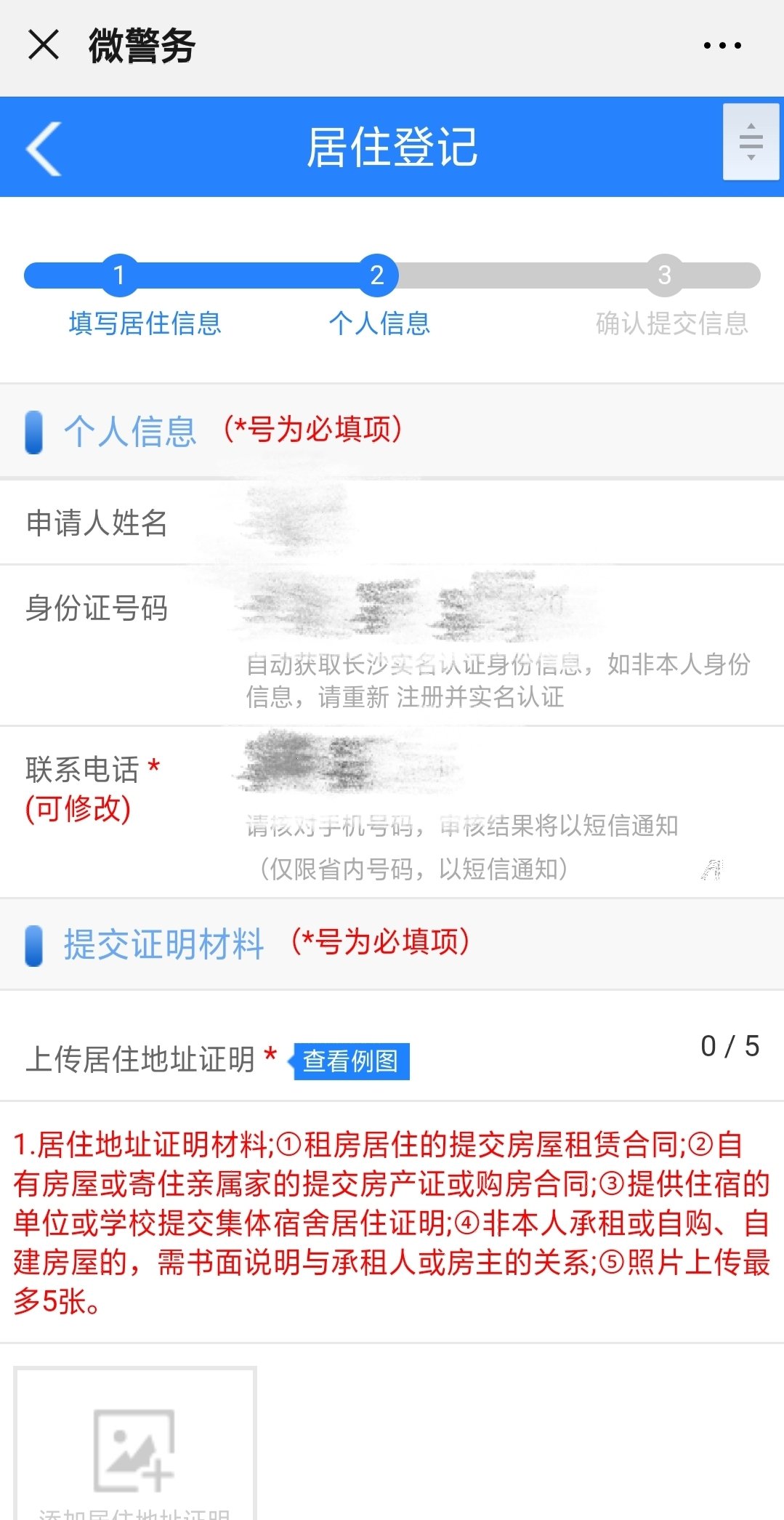Screen dimensions: 784x1520
Task: Add a residence address proof photo
Action: [134, 1447]
